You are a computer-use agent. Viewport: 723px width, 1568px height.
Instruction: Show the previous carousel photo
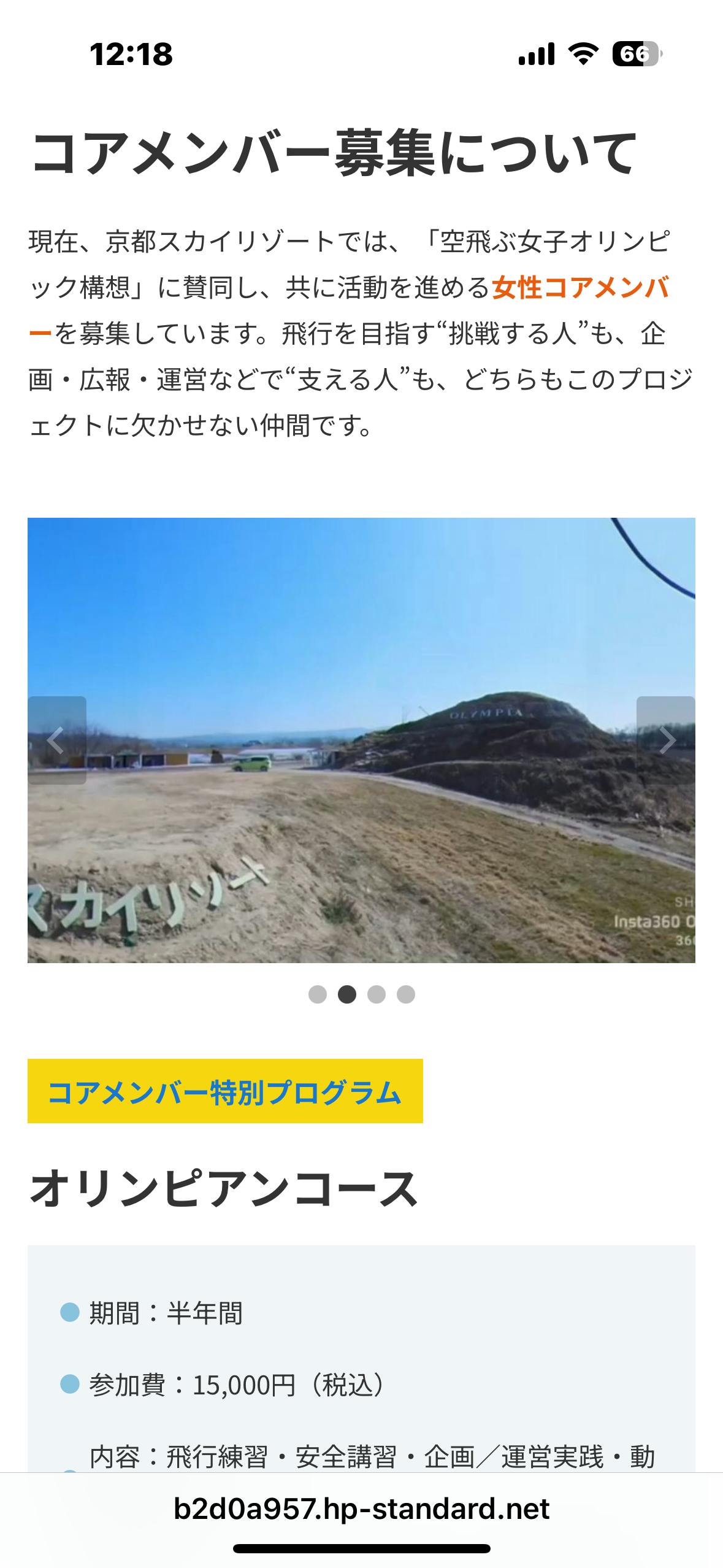[56, 740]
